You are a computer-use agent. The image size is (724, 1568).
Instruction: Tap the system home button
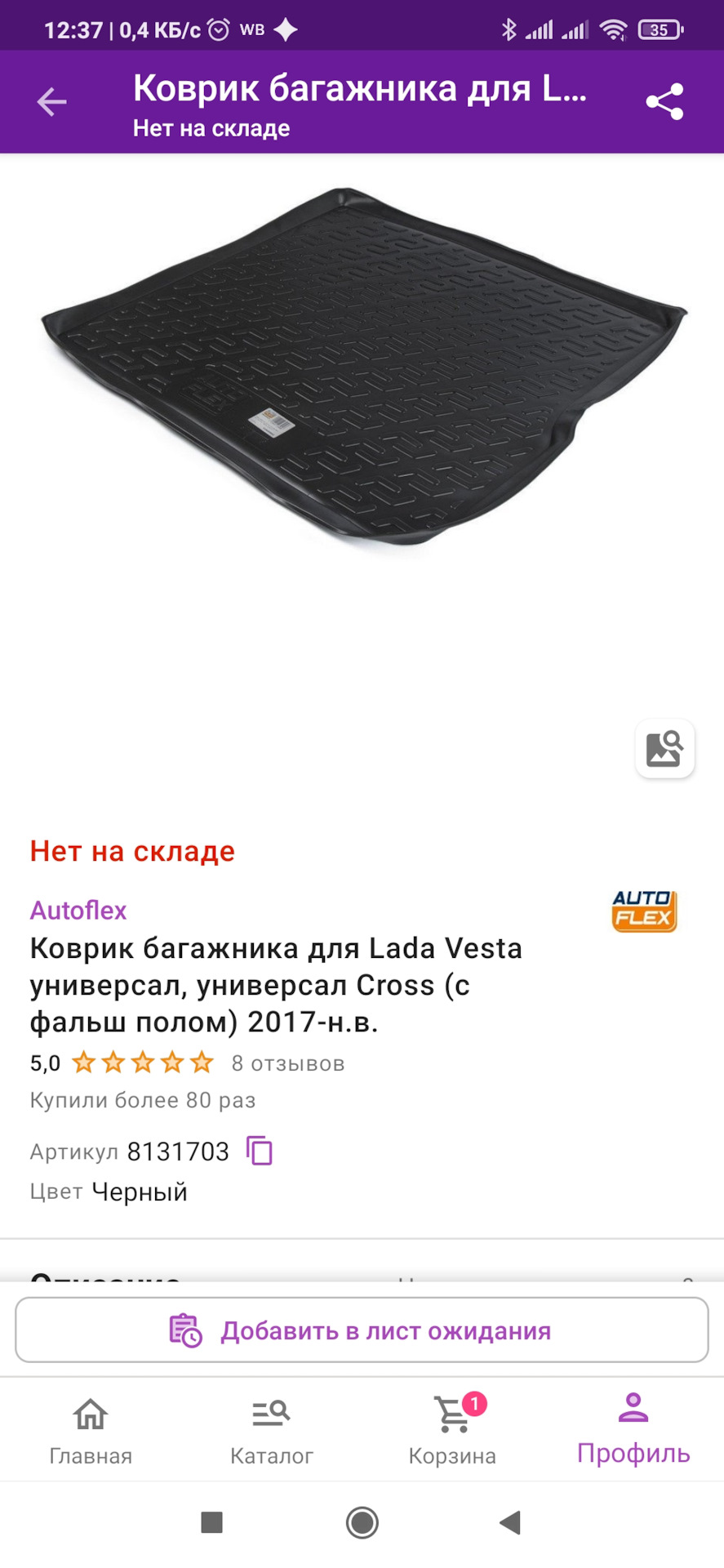[362, 1522]
